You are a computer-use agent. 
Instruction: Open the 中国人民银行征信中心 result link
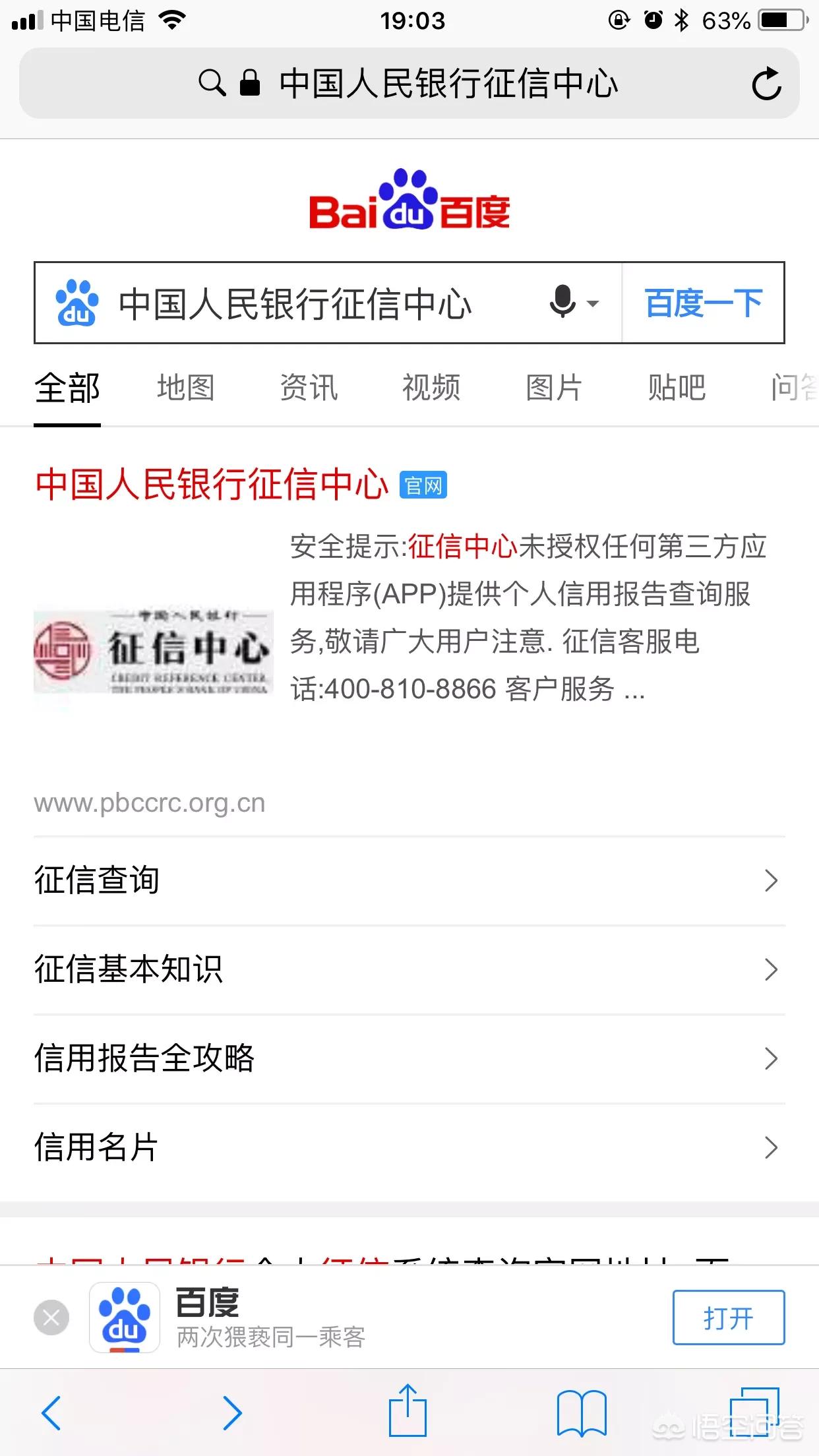tap(211, 485)
